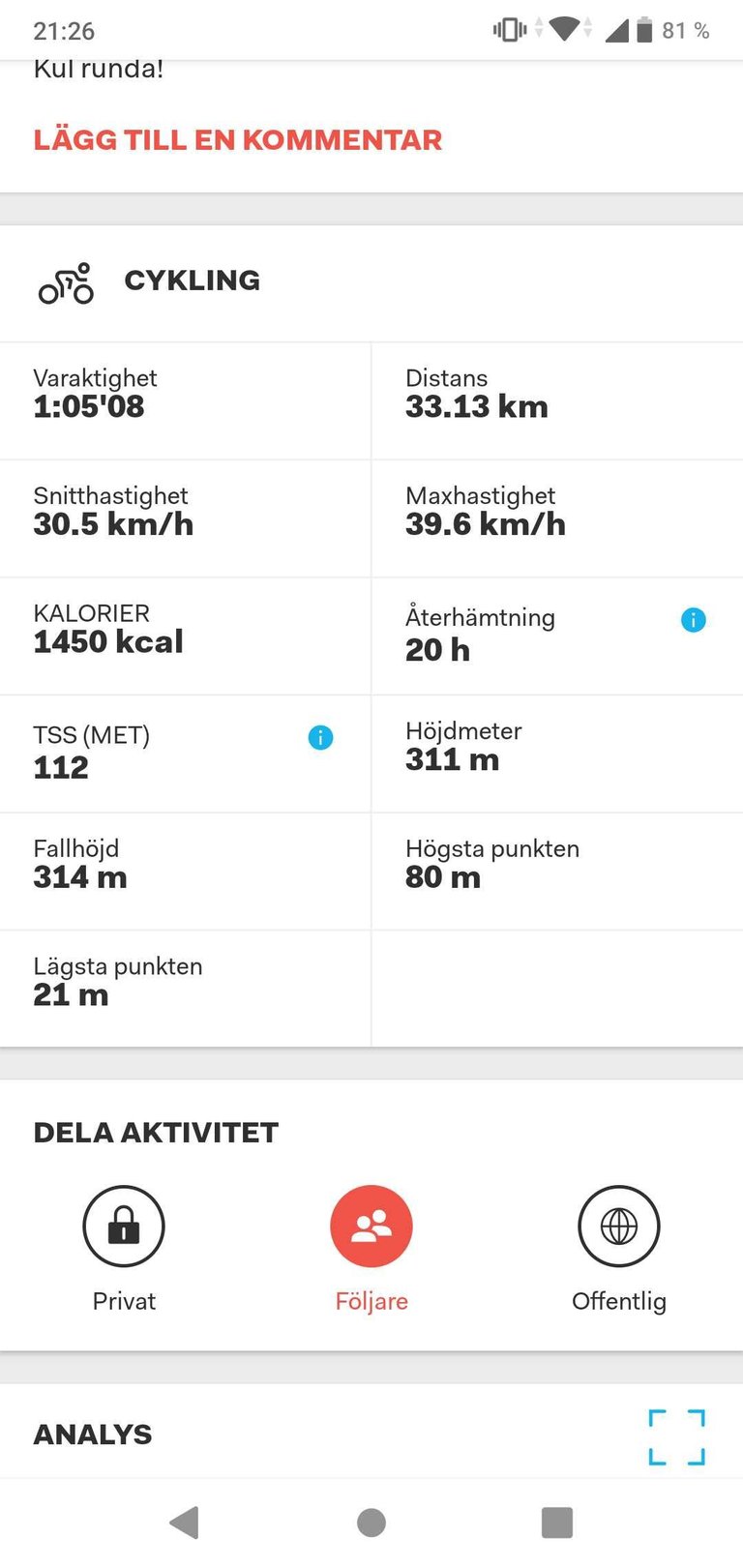Image resolution: width=743 pixels, height=1568 pixels.
Task: Expand the Analys section to fullscreen
Action: pos(676,1436)
